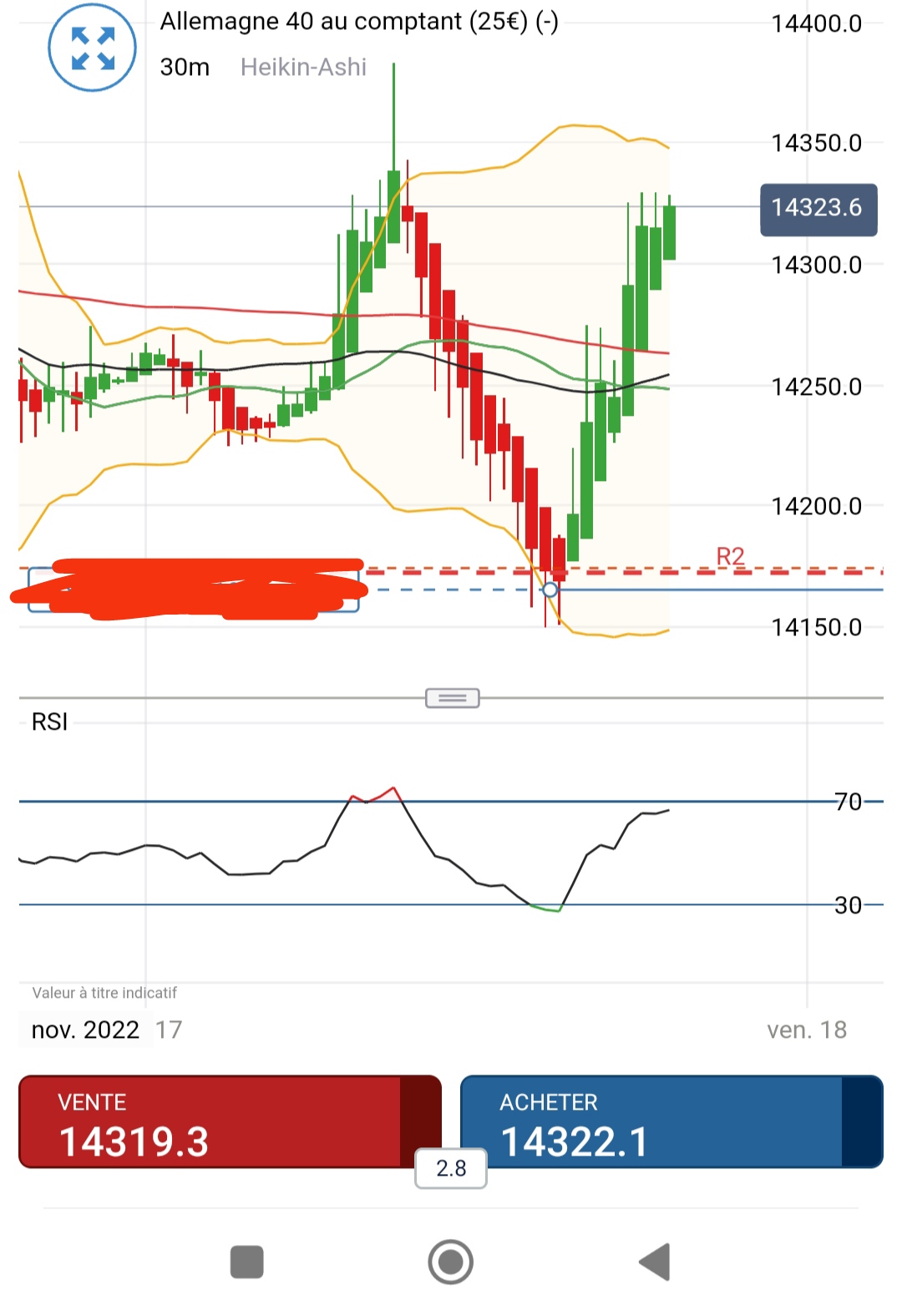902x1316 pixels.
Task: Switch the Heikin-Ashi chart type
Action: [x=303, y=67]
